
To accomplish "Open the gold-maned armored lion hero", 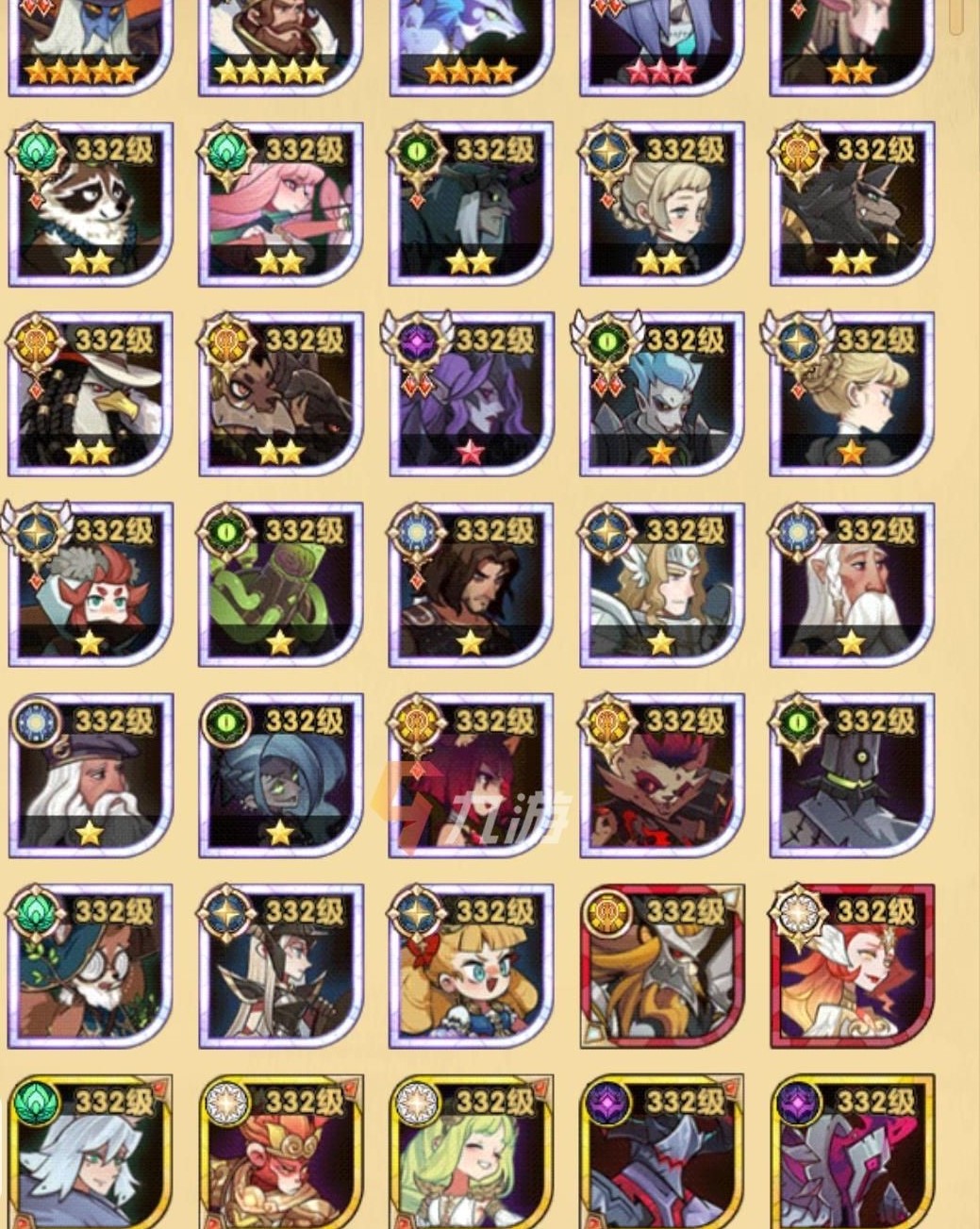I will 661,968.
